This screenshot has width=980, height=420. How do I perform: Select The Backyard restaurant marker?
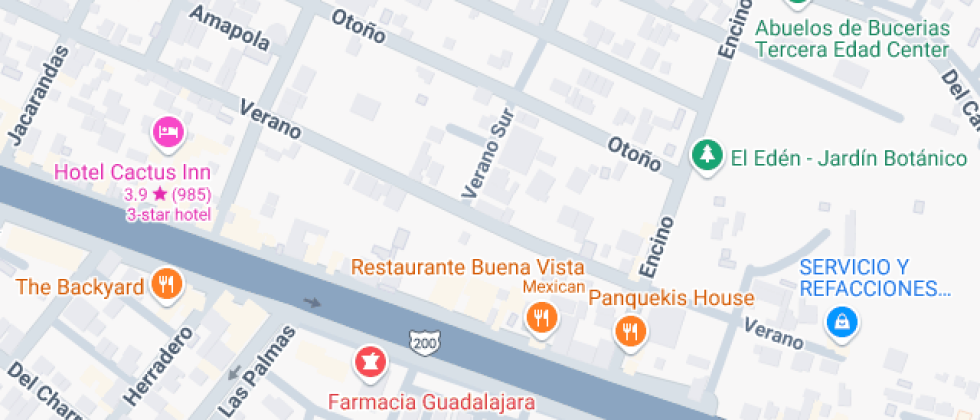(166, 286)
